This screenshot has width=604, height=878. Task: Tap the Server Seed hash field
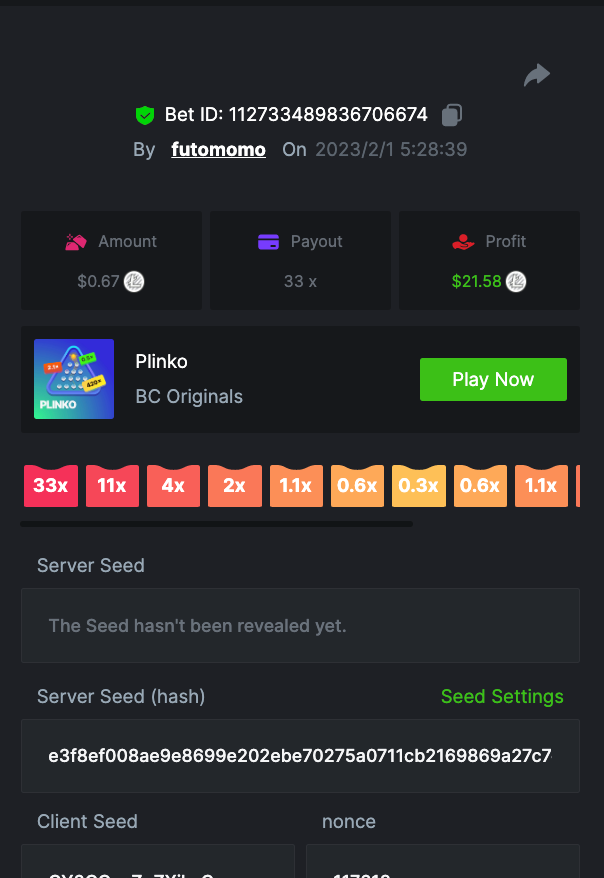300,756
